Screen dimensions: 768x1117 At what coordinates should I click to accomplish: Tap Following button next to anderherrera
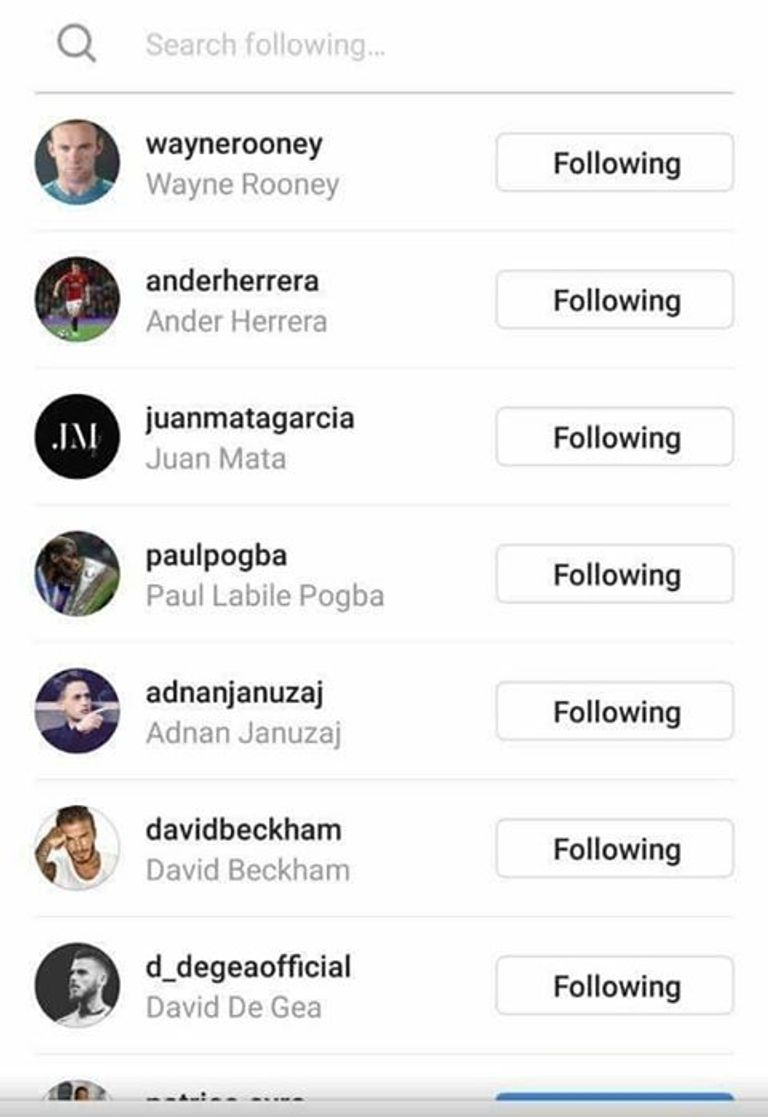click(614, 300)
